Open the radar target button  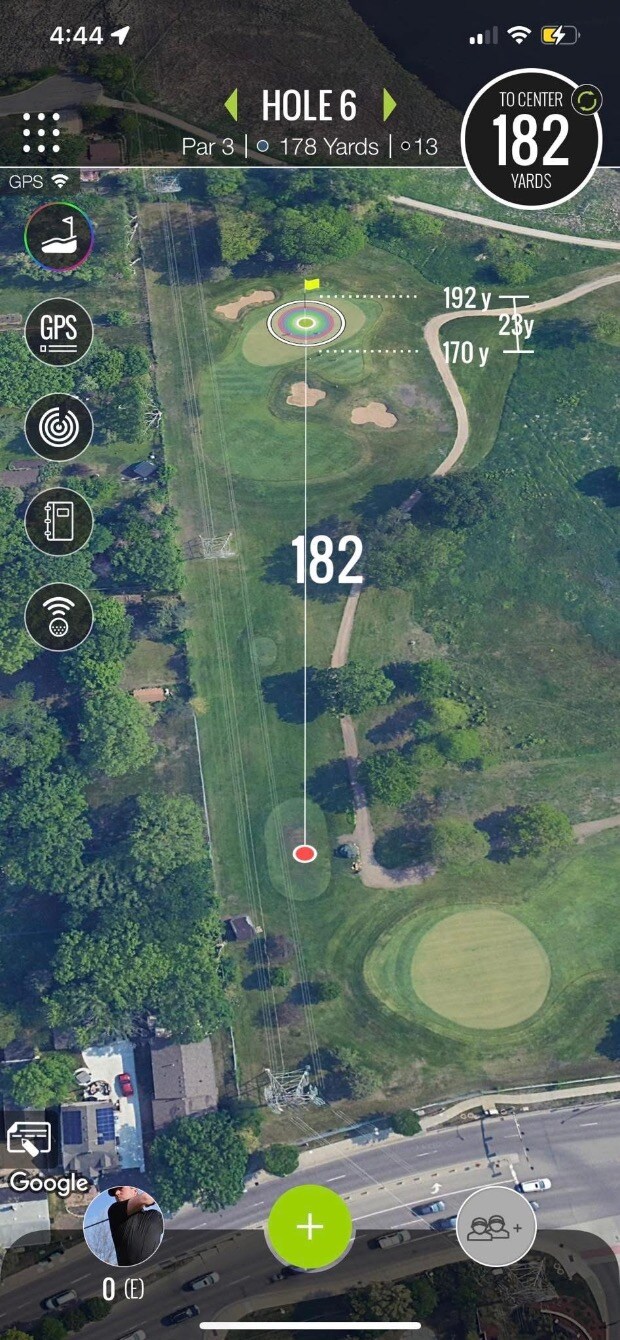coord(59,427)
